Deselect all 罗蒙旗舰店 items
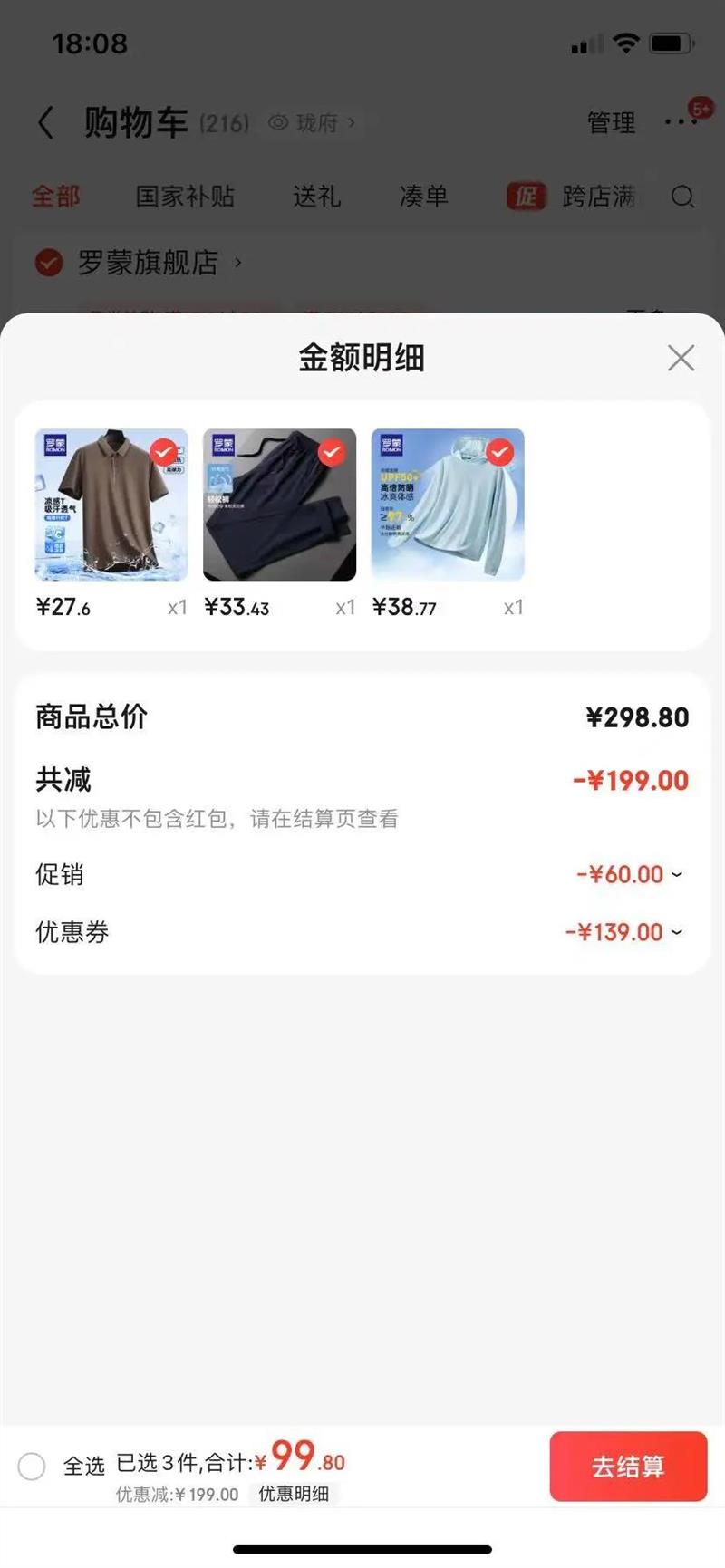This screenshot has width=725, height=1568. tap(48, 263)
